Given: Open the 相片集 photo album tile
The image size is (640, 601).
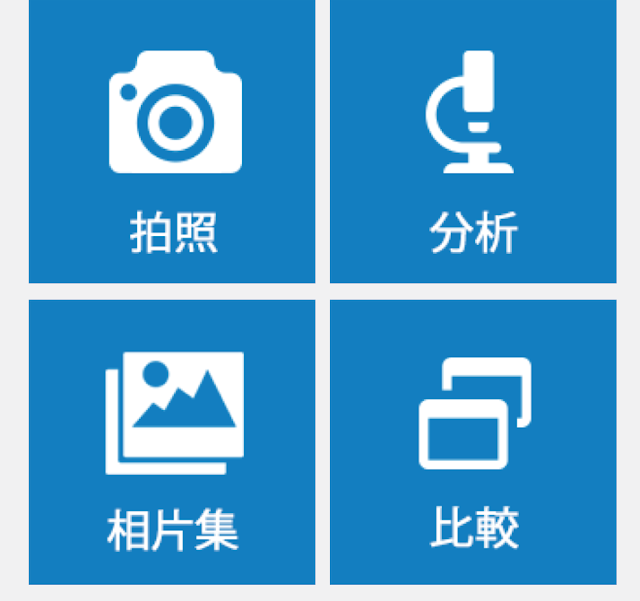Looking at the screenshot, I should [172, 442].
